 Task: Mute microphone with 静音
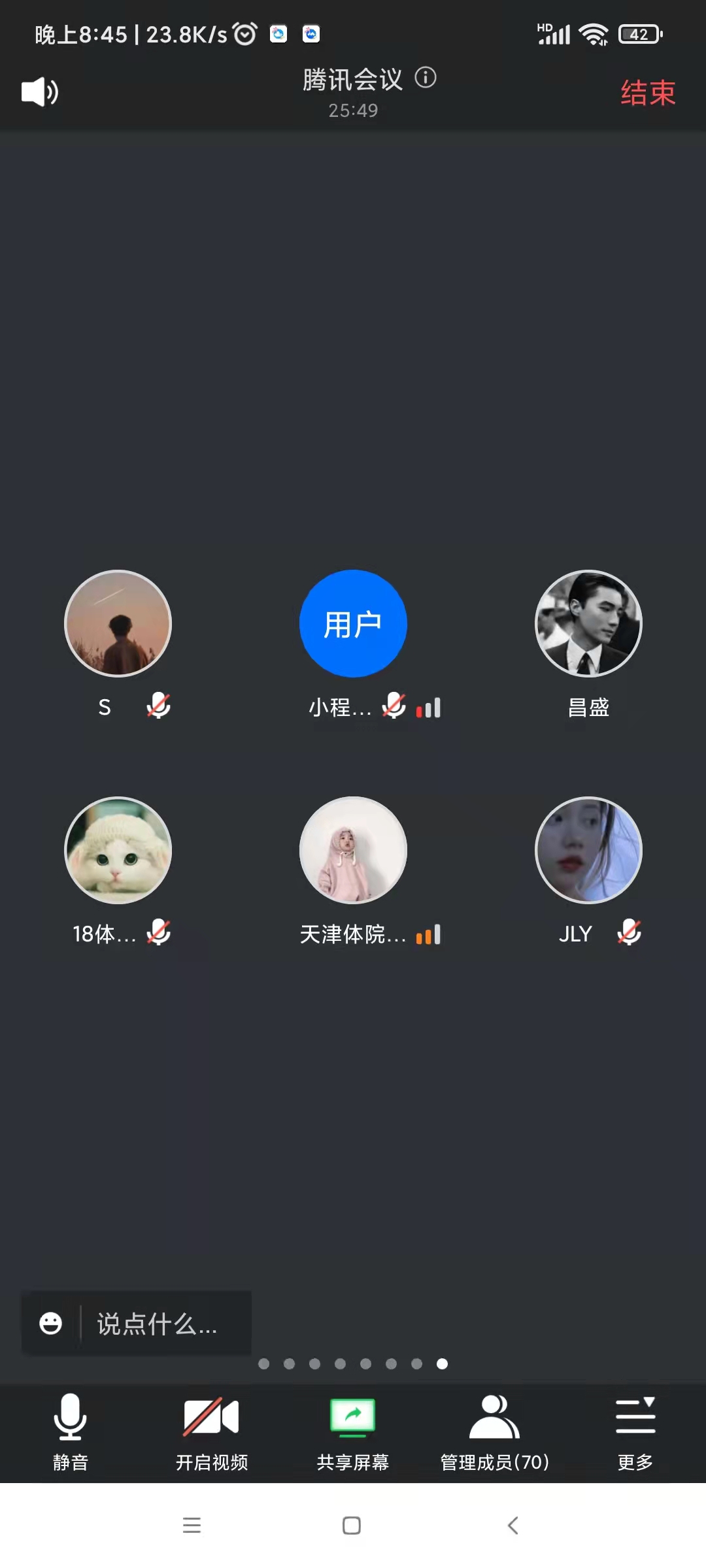70,1432
